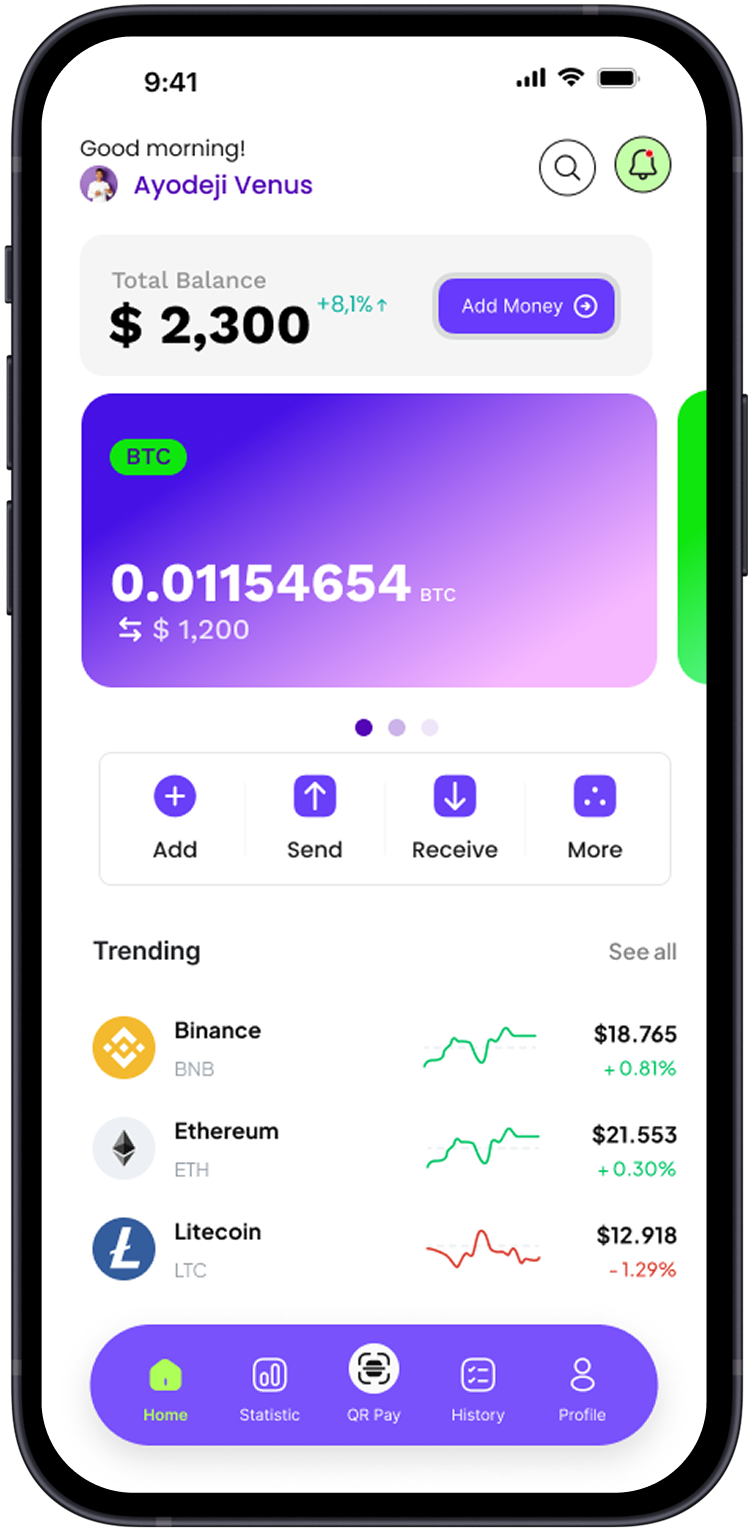Switch to the Home tab
Viewport: 753px width, 1538px height.
point(165,1387)
